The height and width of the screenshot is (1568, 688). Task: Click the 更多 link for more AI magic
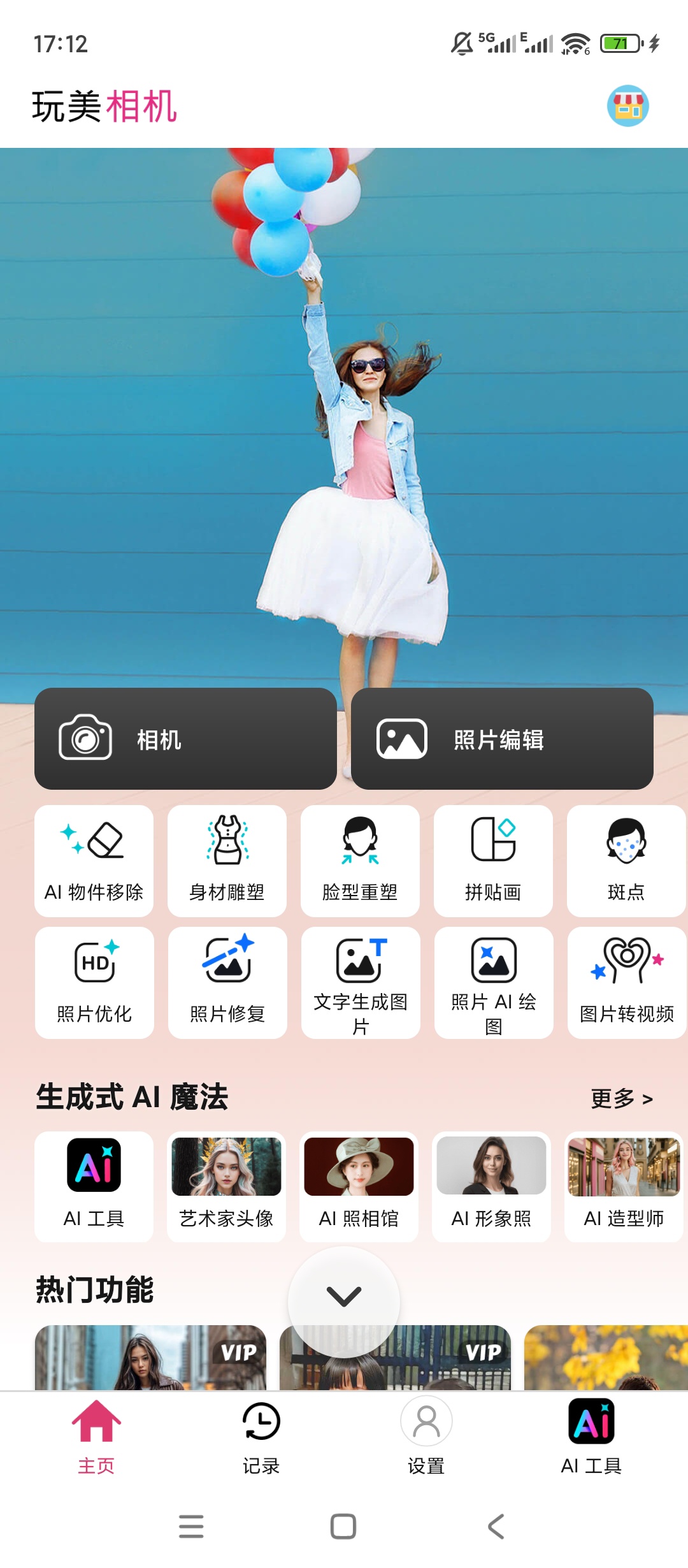(x=621, y=1098)
